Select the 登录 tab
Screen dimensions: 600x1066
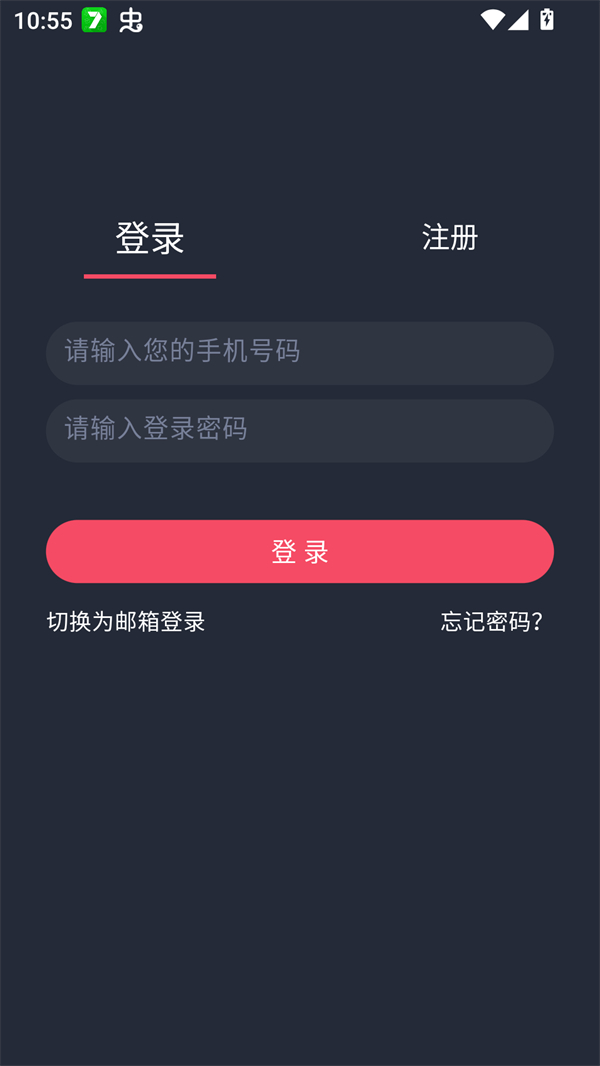point(150,239)
